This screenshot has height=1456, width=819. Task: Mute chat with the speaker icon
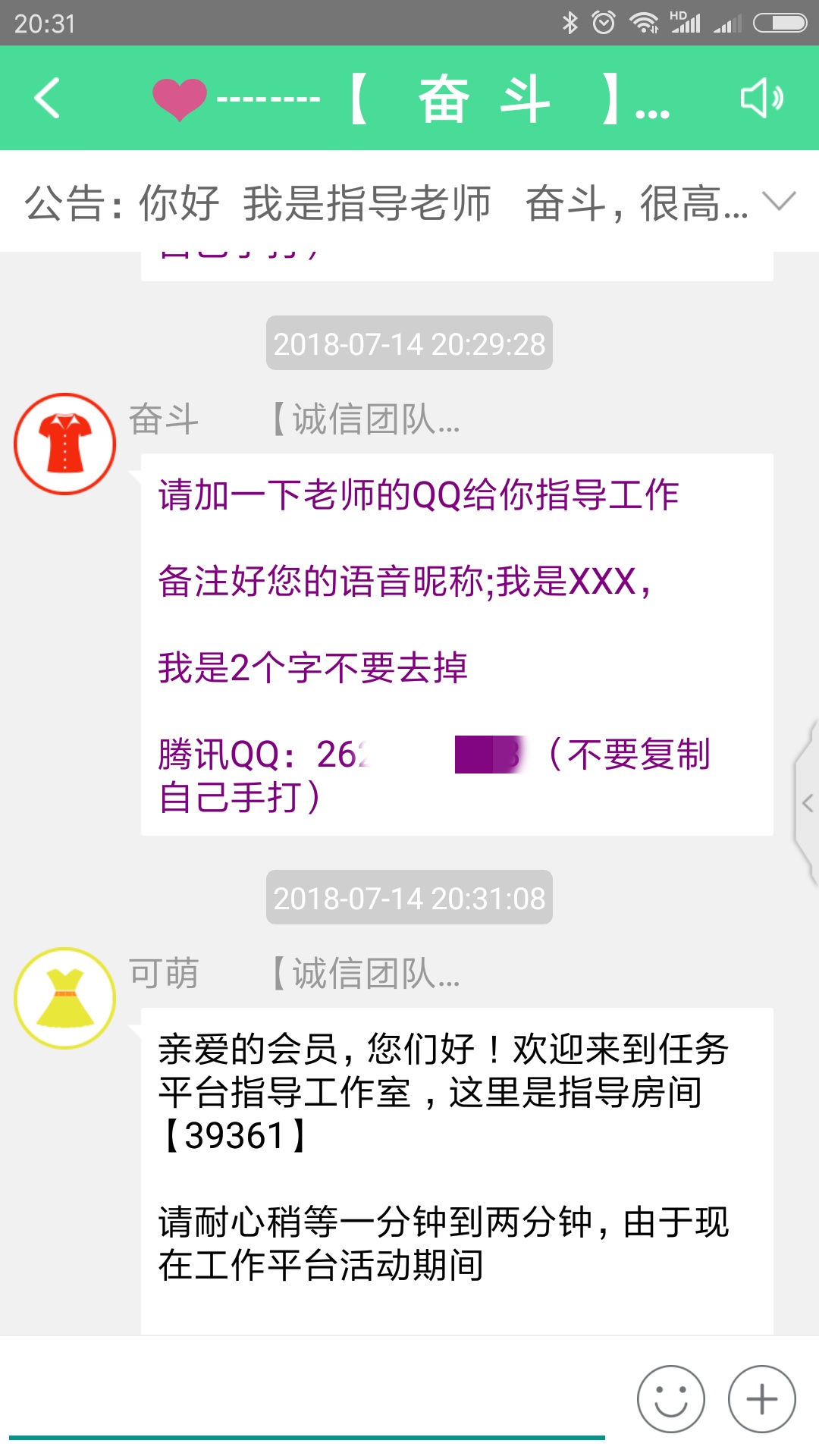pyautogui.click(x=762, y=98)
